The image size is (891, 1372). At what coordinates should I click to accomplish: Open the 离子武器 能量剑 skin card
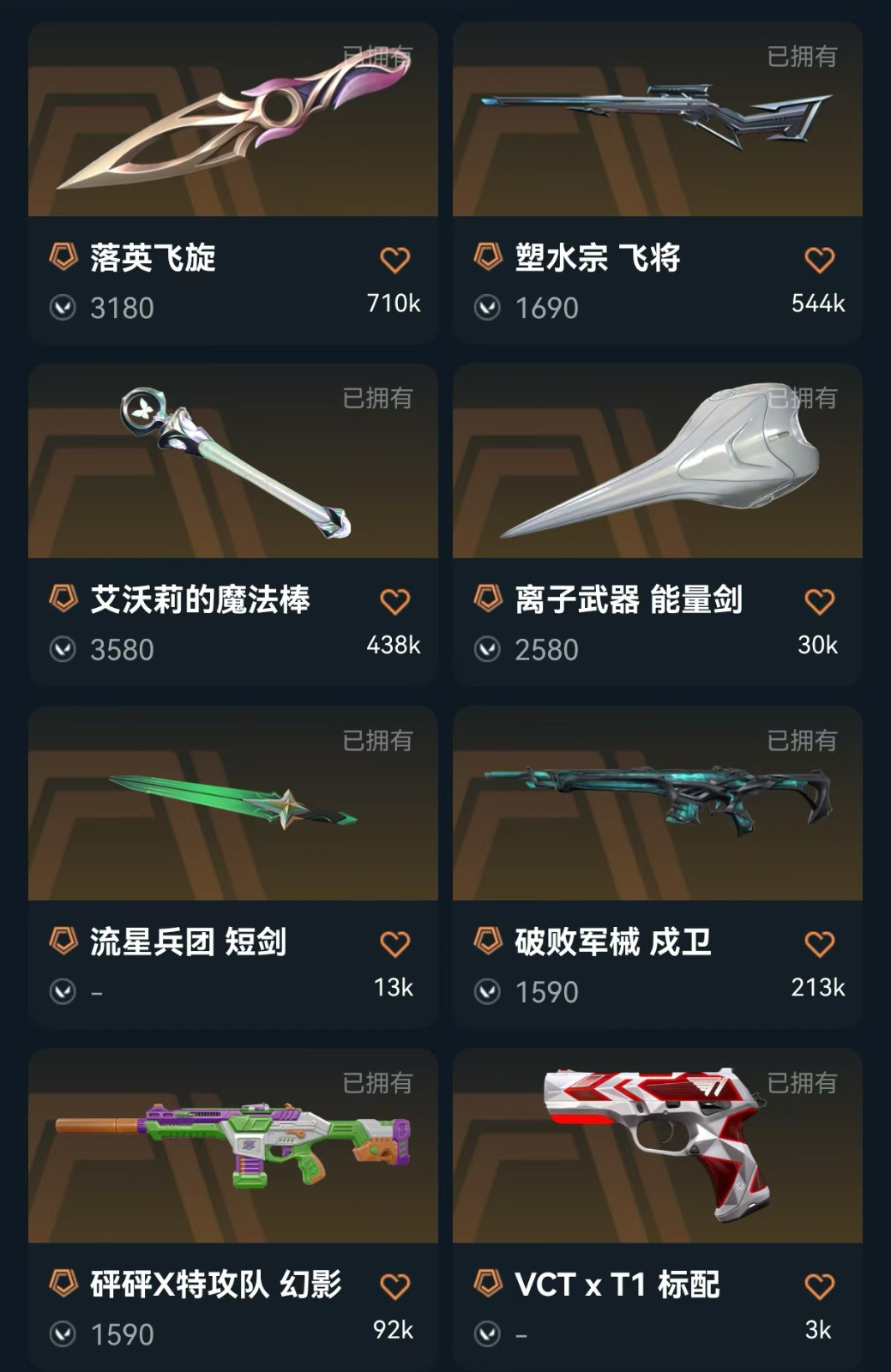point(657,461)
